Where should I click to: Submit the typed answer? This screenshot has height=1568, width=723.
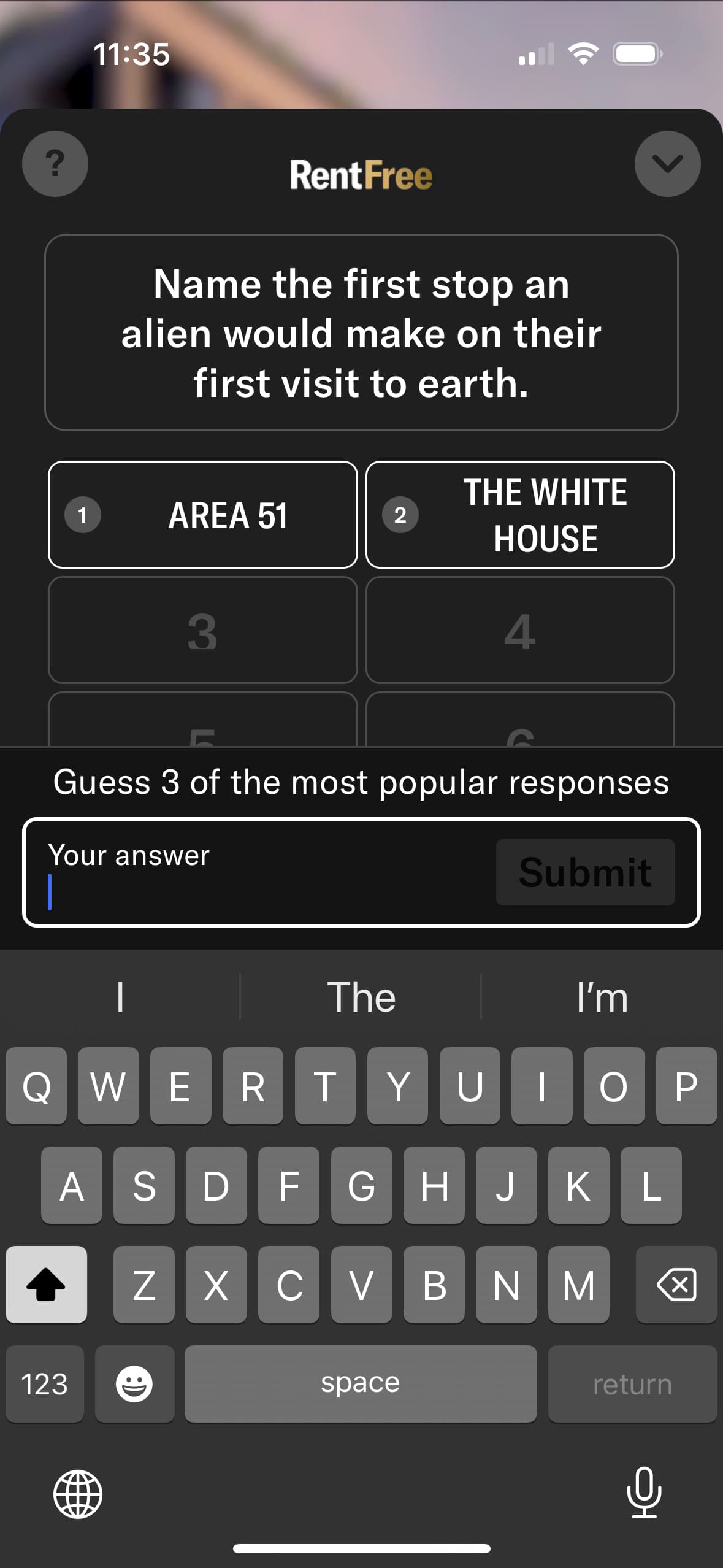coord(585,872)
